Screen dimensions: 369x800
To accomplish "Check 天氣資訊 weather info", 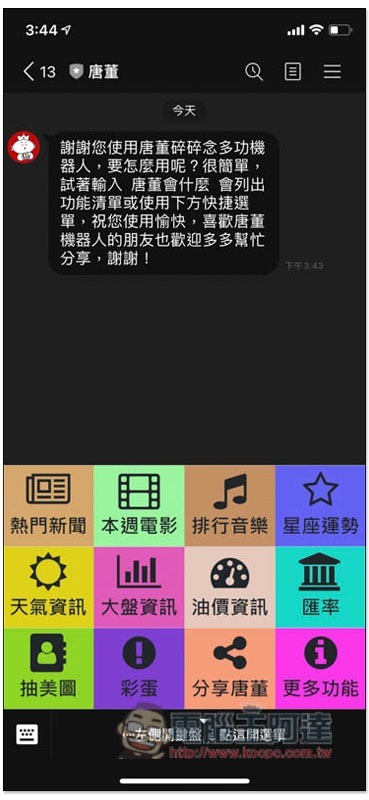I will coord(48,587).
